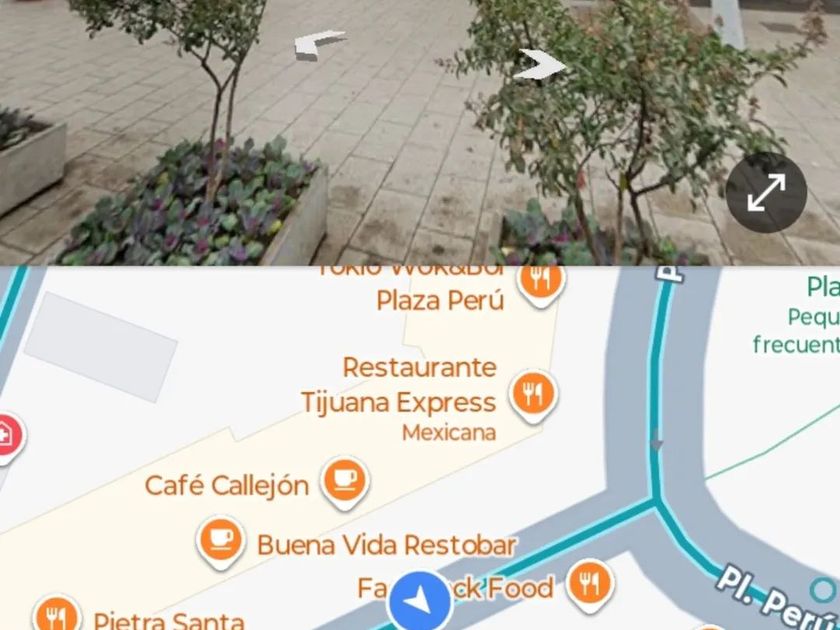The height and width of the screenshot is (630, 840).
Task: Expand Street View to full screen
Action: click(x=766, y=193)
